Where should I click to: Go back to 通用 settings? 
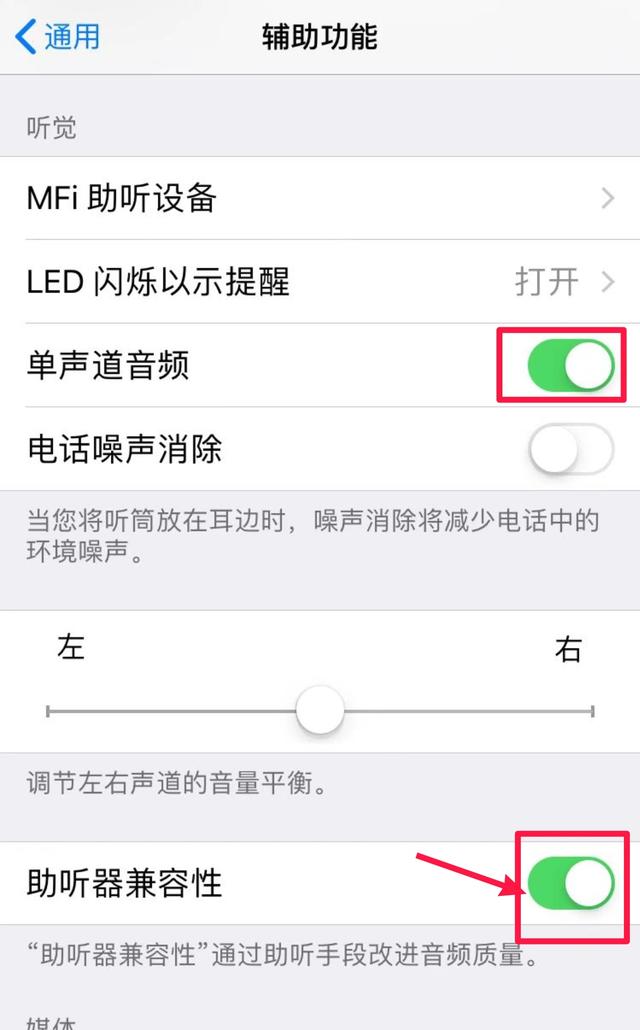[x=58, y=37]
